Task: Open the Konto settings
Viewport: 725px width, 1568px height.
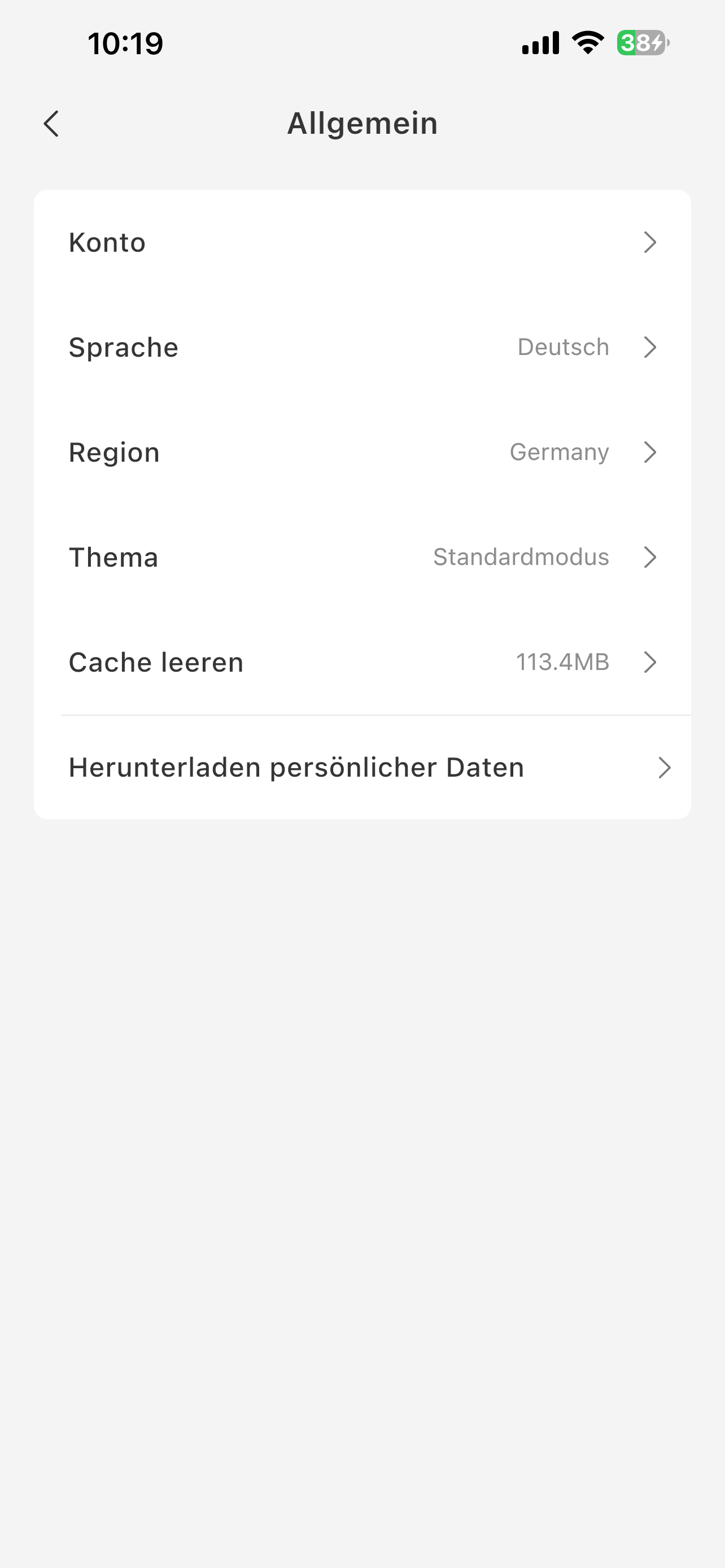Action: tap(362, 242)
